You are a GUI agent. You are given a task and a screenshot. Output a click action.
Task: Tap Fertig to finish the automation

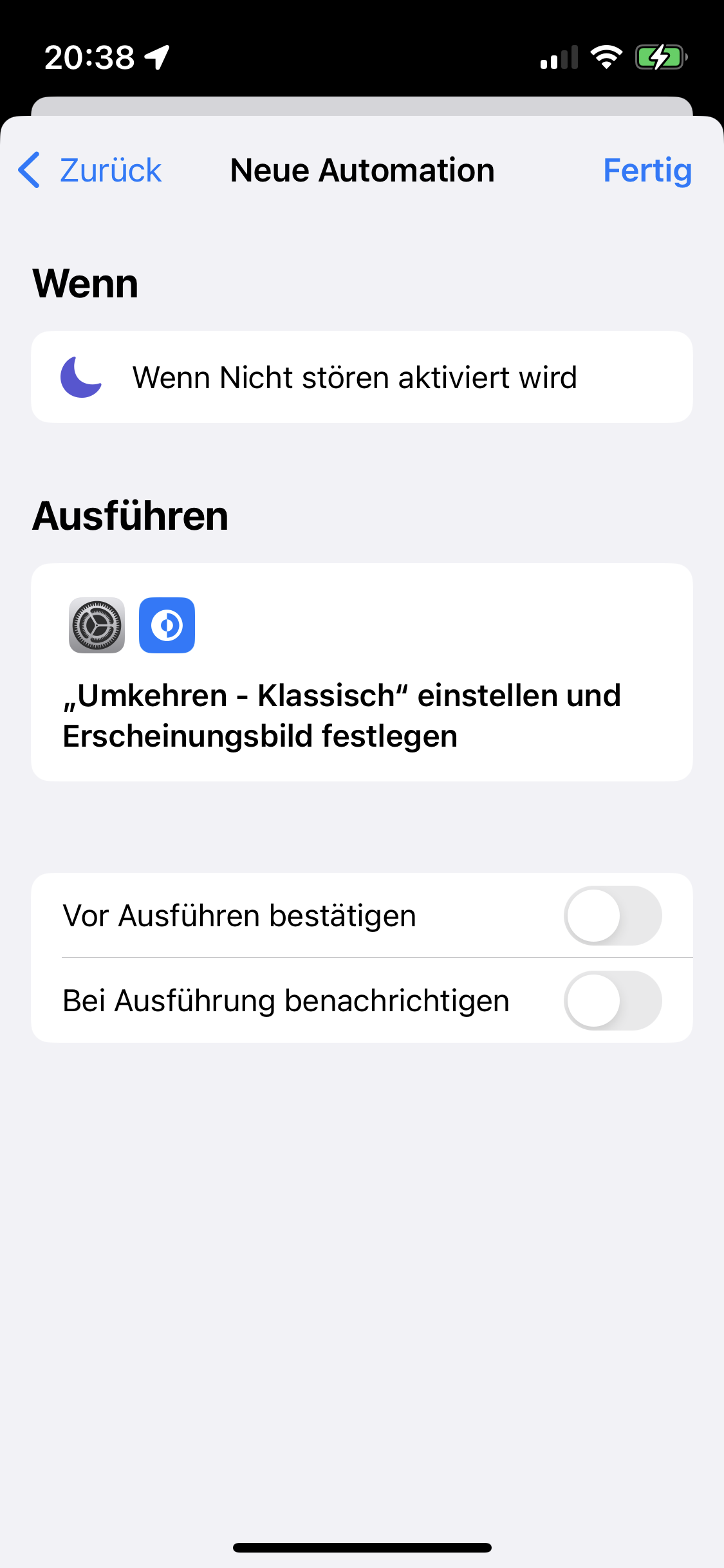coord(647,171)
